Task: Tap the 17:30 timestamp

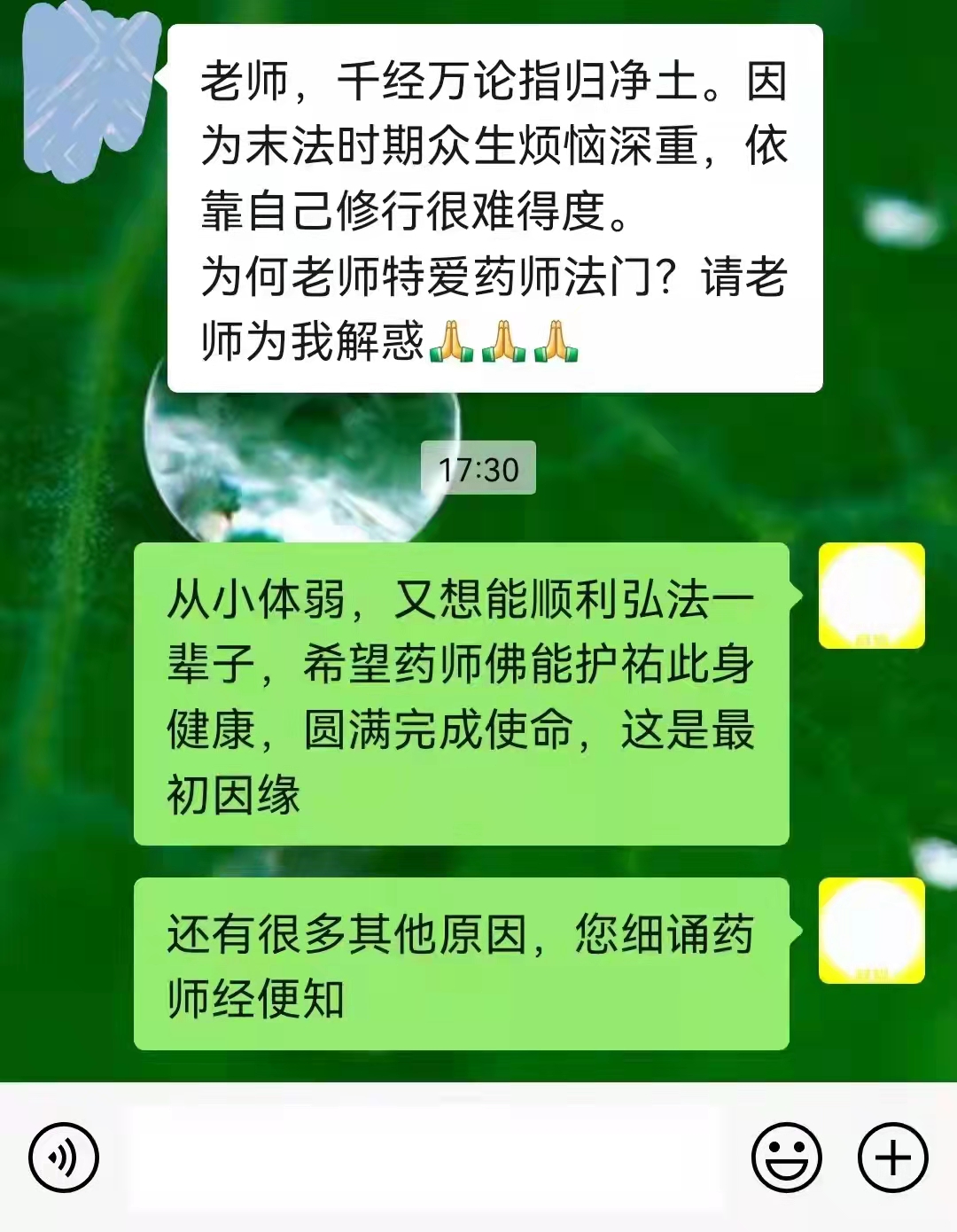Action: click(x=478, y=469)
